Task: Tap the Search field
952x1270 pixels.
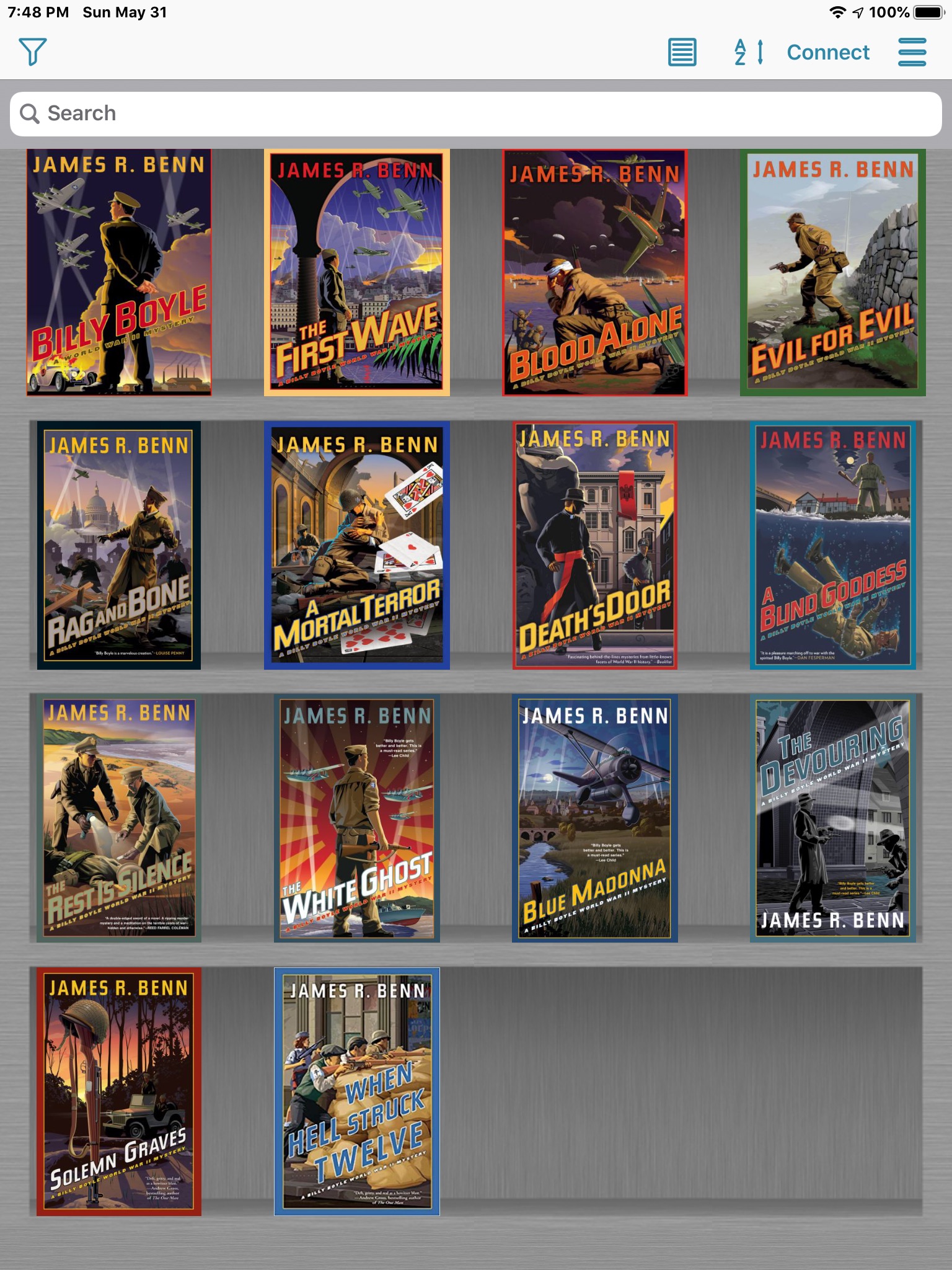Action: 476,113
